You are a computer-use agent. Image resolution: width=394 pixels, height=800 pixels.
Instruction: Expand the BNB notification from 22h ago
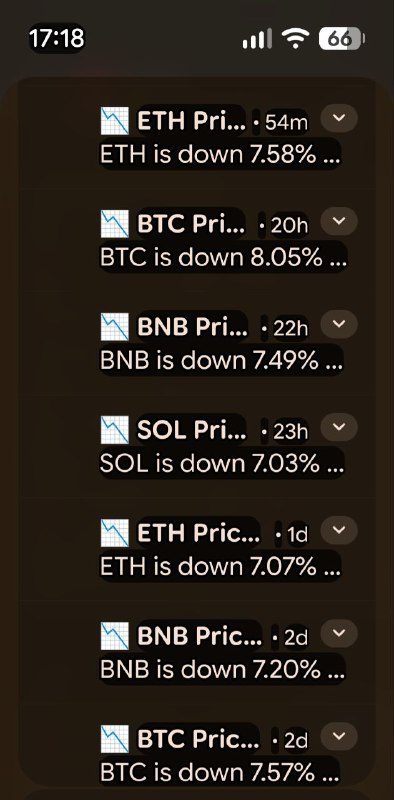pos(339,324)
